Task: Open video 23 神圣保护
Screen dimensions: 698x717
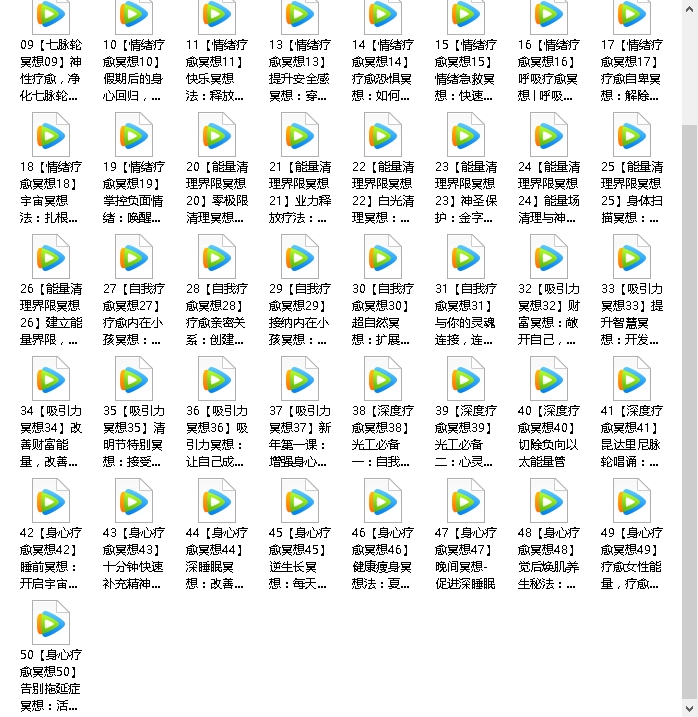Action: click(x=466, y=134)
